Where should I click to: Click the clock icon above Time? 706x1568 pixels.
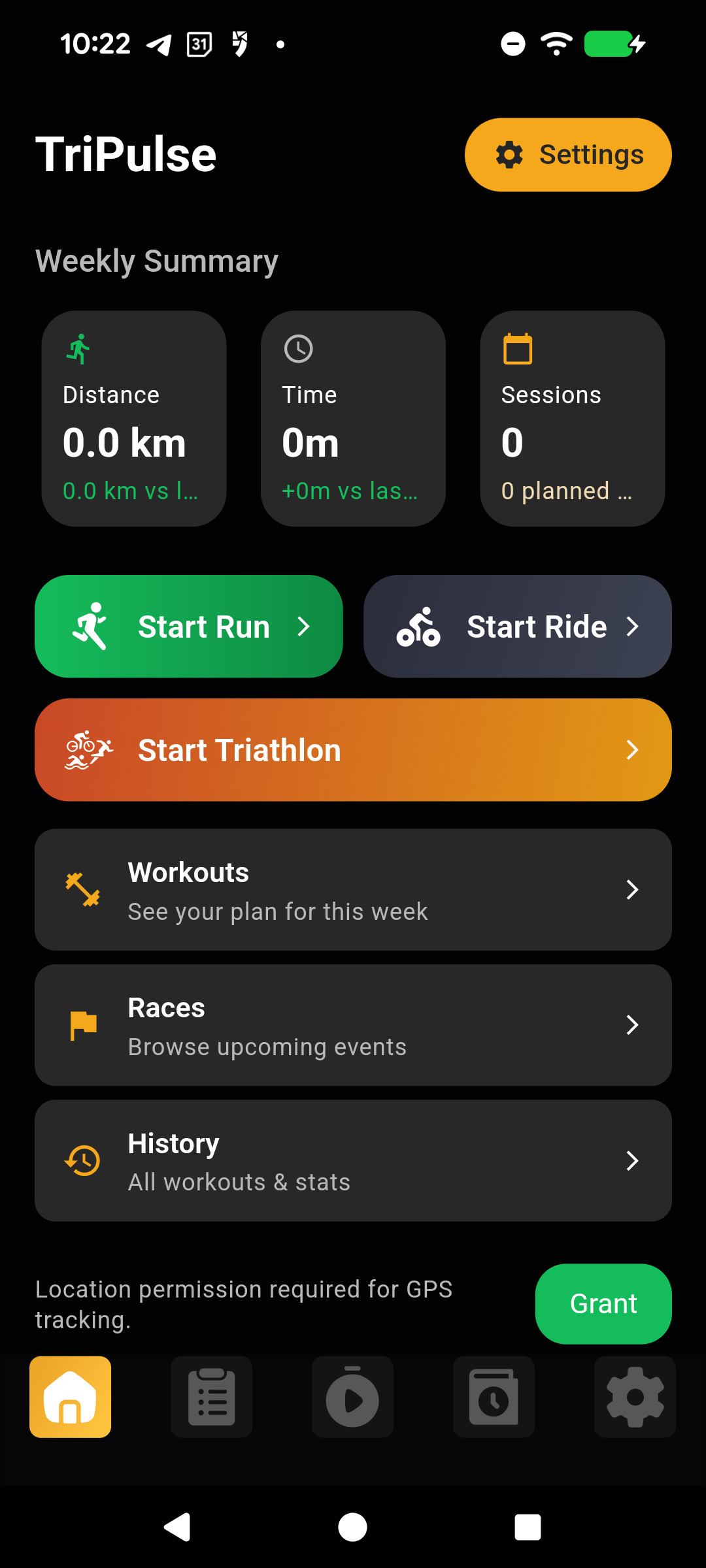point(298,348)
